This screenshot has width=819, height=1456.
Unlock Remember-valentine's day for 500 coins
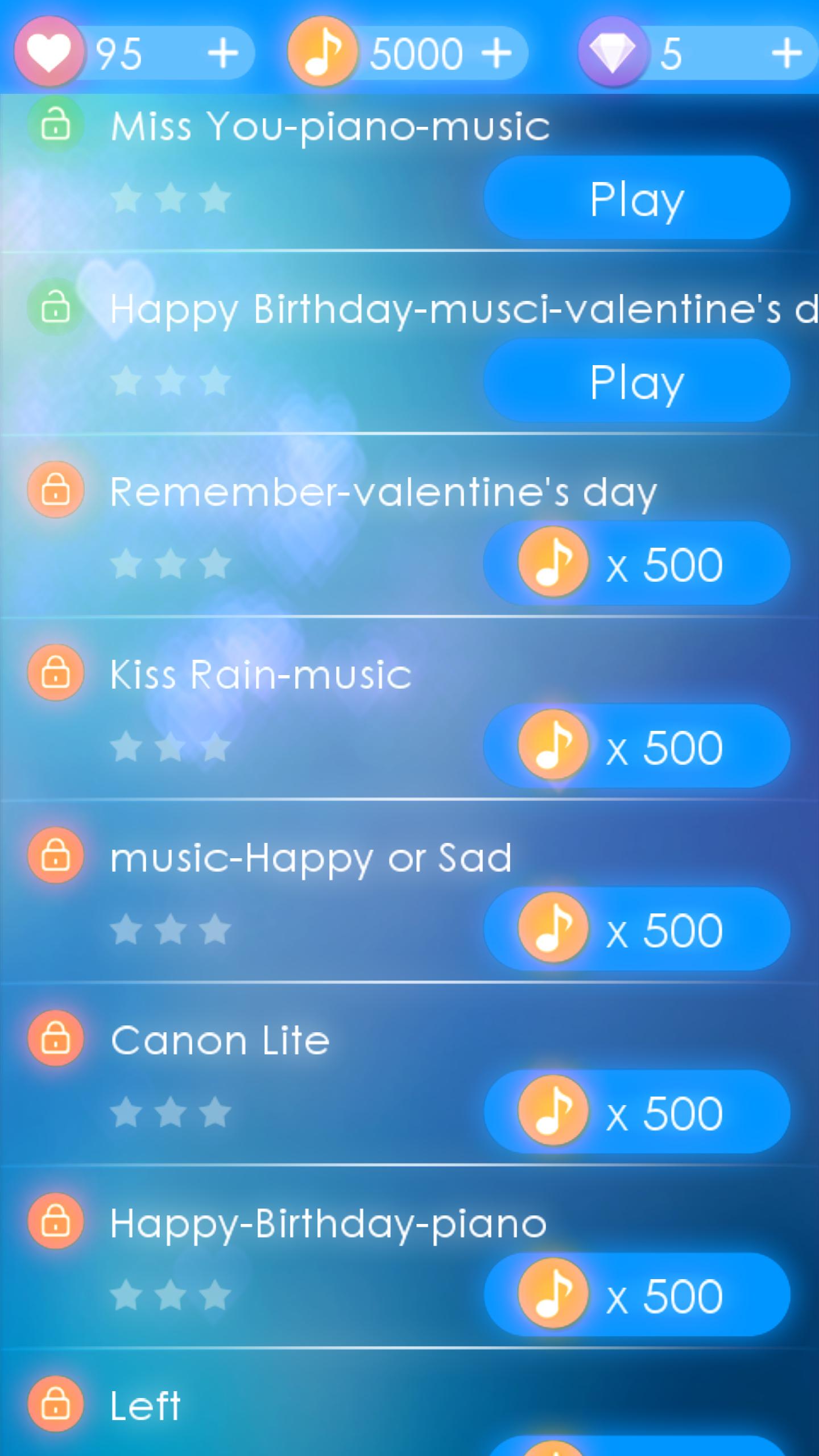tap(636, 564)
